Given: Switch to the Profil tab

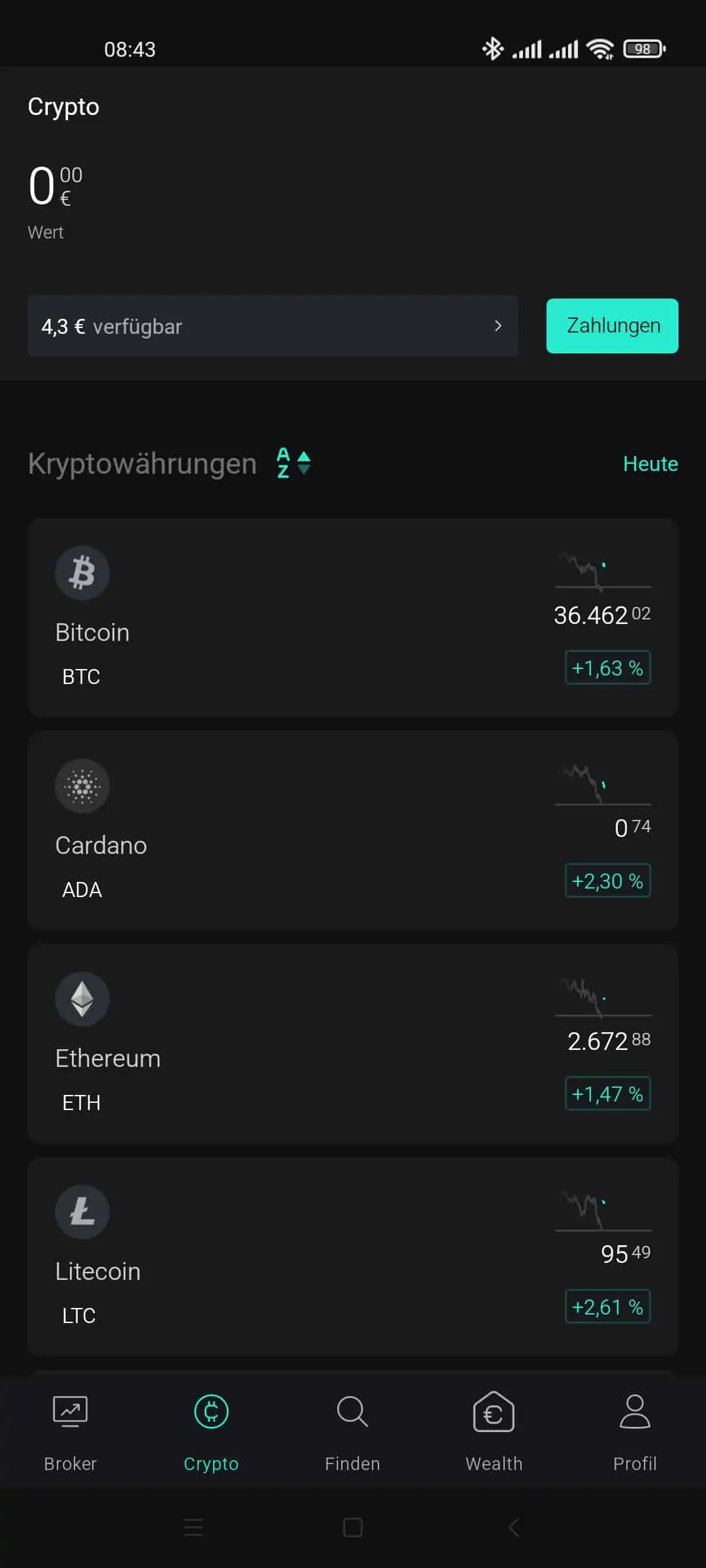Looking at the screenshot, I should tap(635, 1432).
